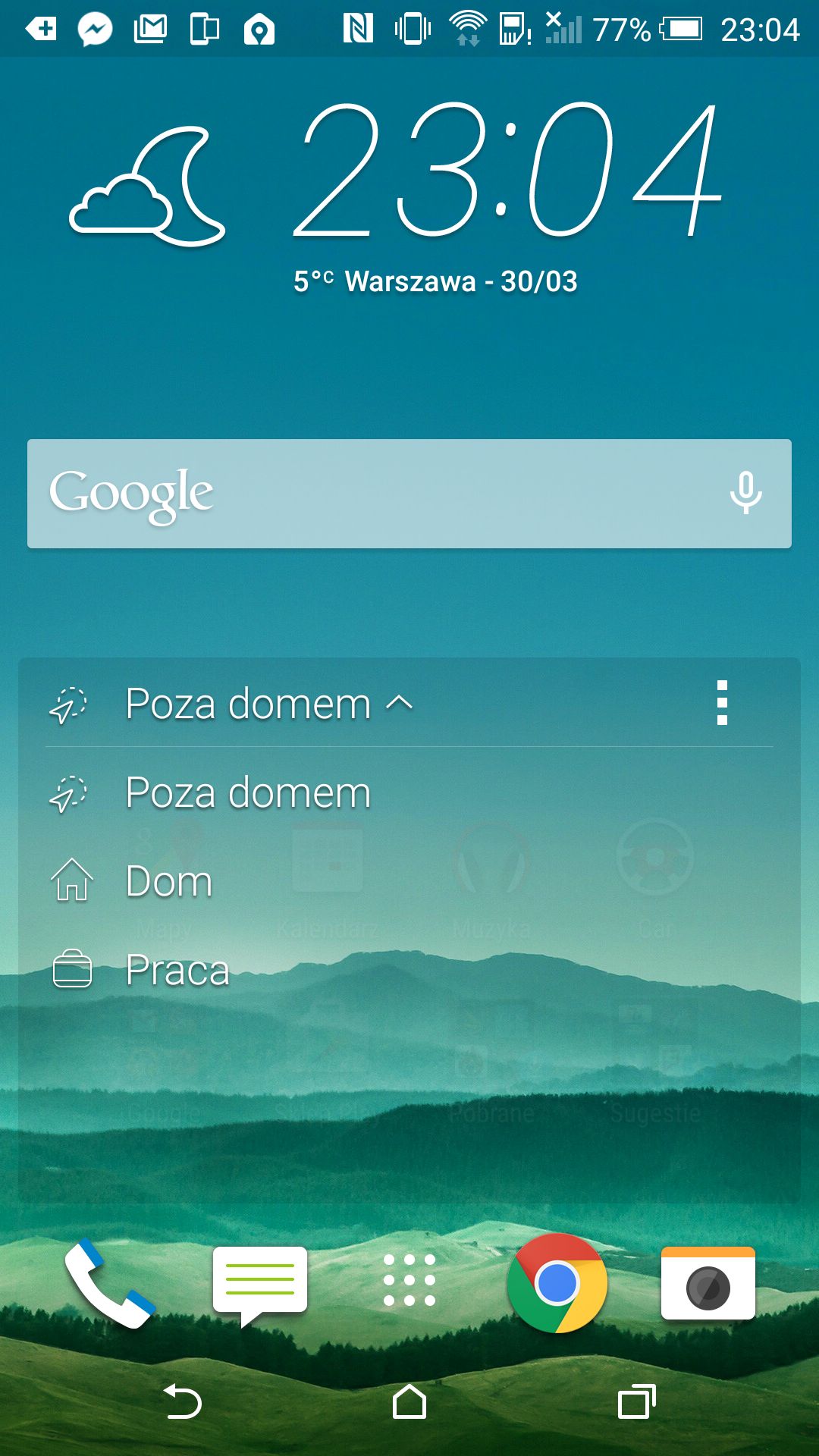Start voice search with the microphone
This screenshot has height=1456, width=819.
745,494
